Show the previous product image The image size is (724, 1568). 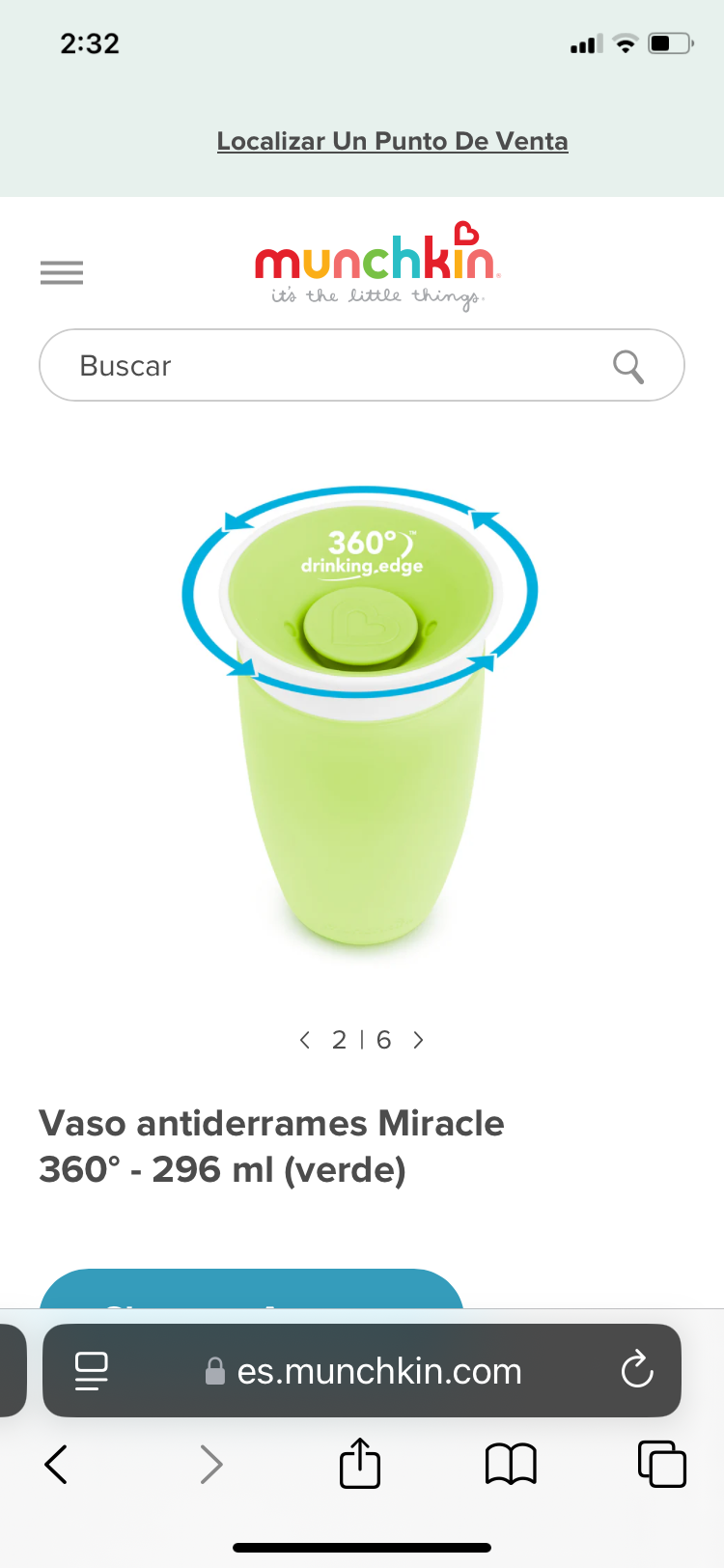[303, 1040]
